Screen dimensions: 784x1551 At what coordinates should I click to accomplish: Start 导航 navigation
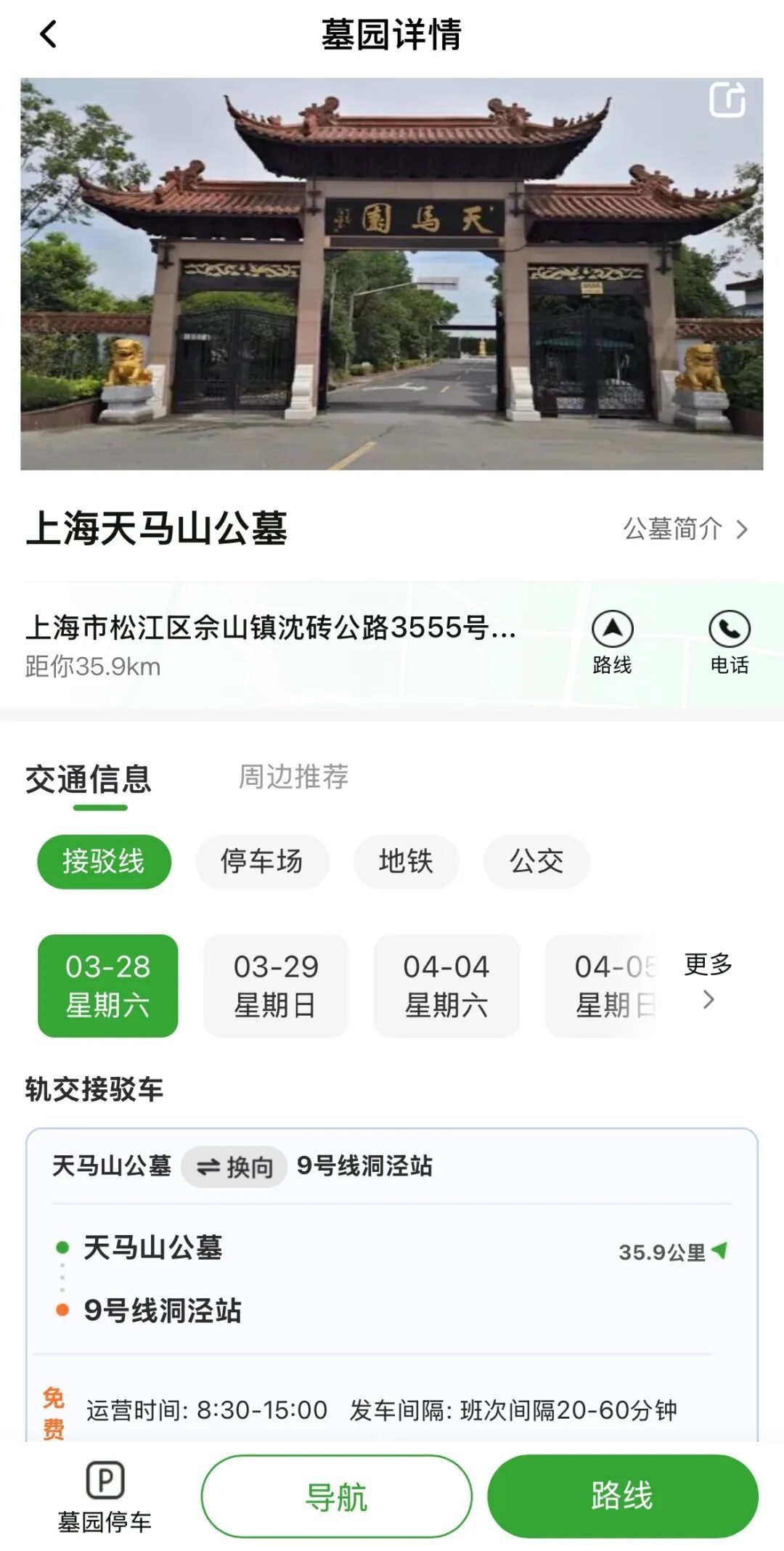pyautogui.click(x=336, y=1497)
